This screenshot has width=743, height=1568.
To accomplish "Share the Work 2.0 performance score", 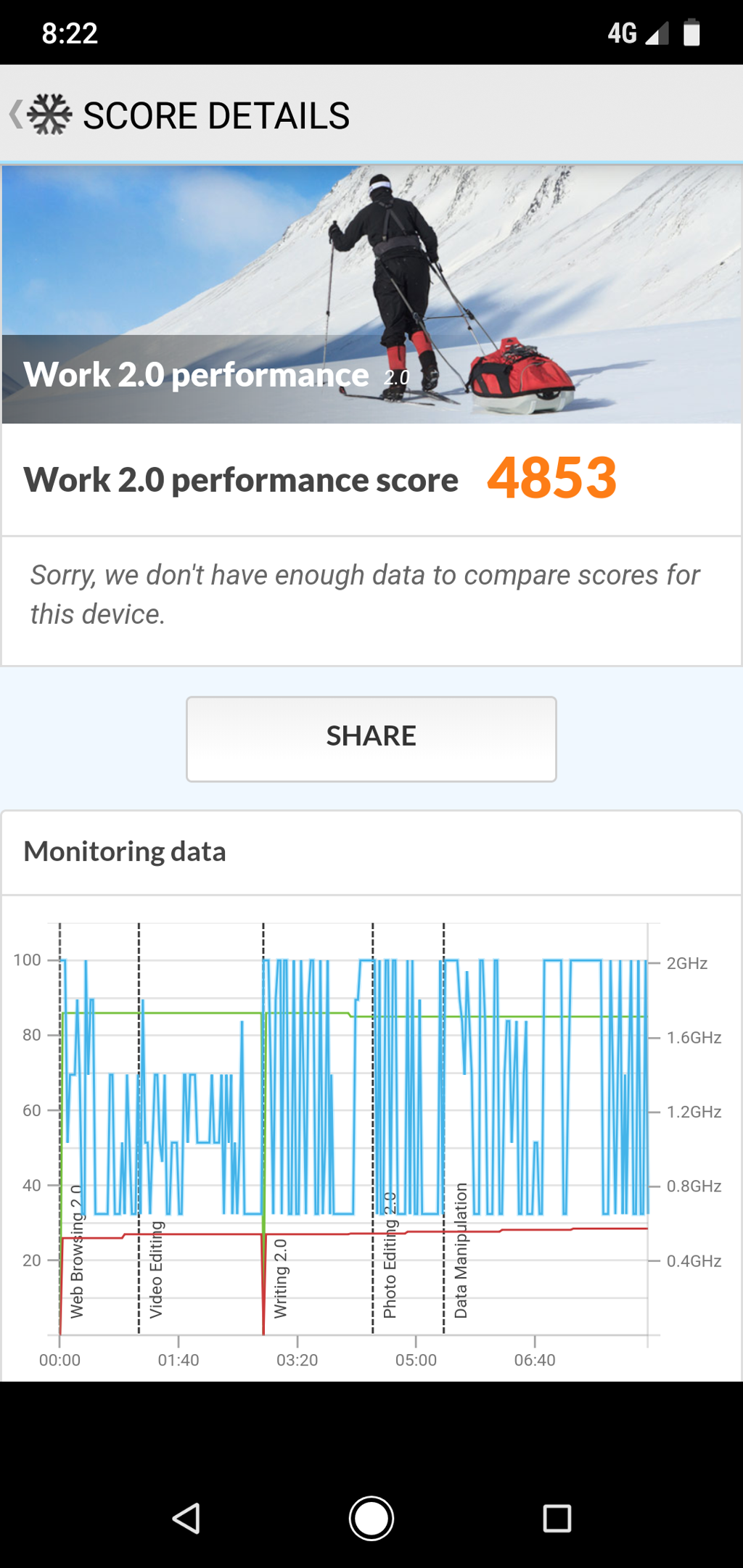I will point(371,739).
